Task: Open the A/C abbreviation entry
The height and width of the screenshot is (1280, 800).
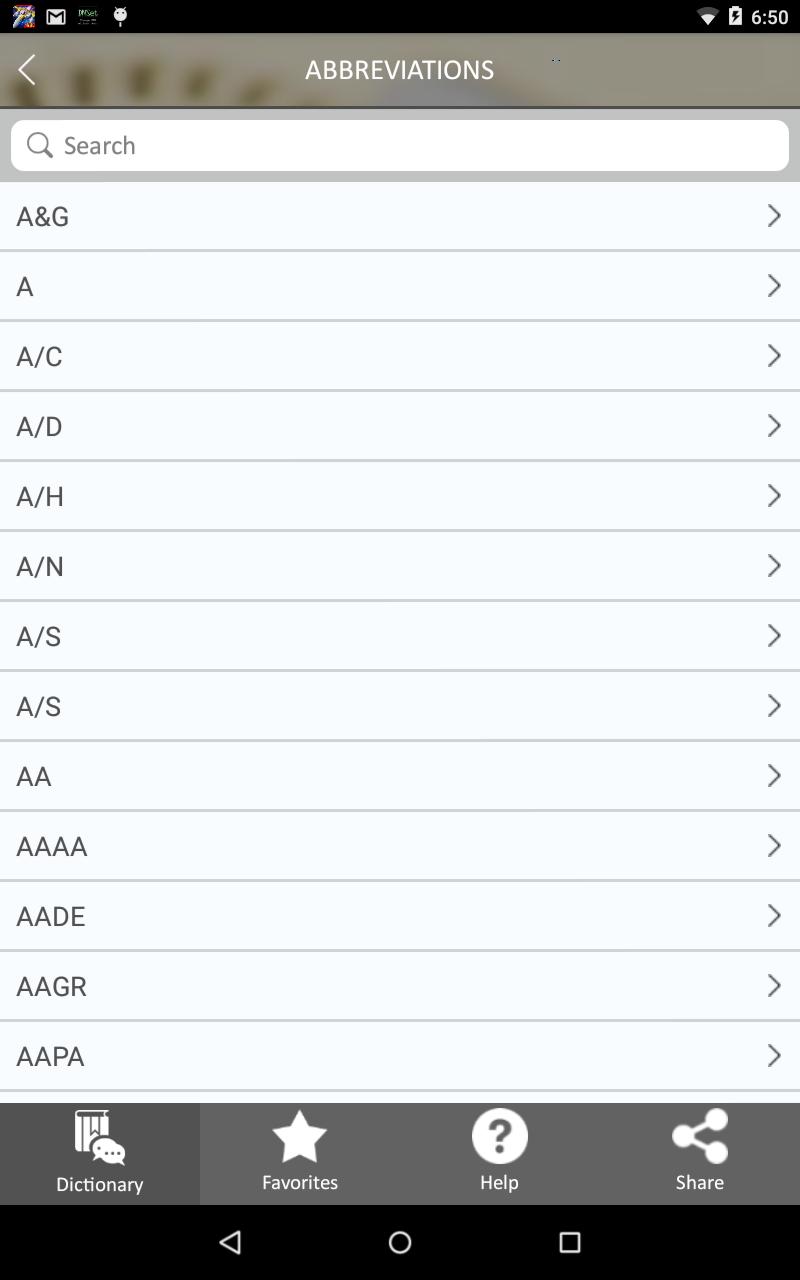Action: click(x=400, y=356)
